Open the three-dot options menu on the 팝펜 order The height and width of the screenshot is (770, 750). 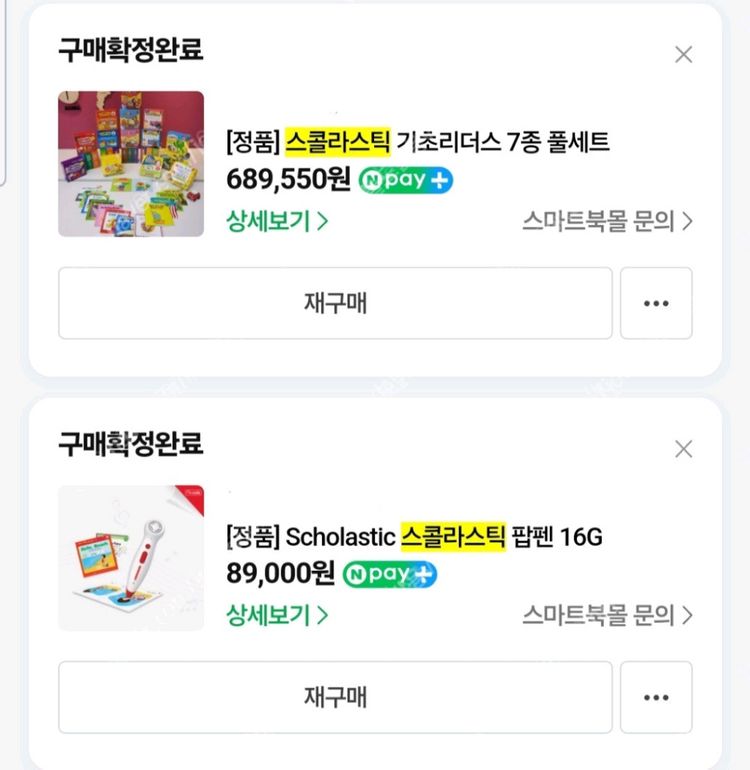(657, 697)
